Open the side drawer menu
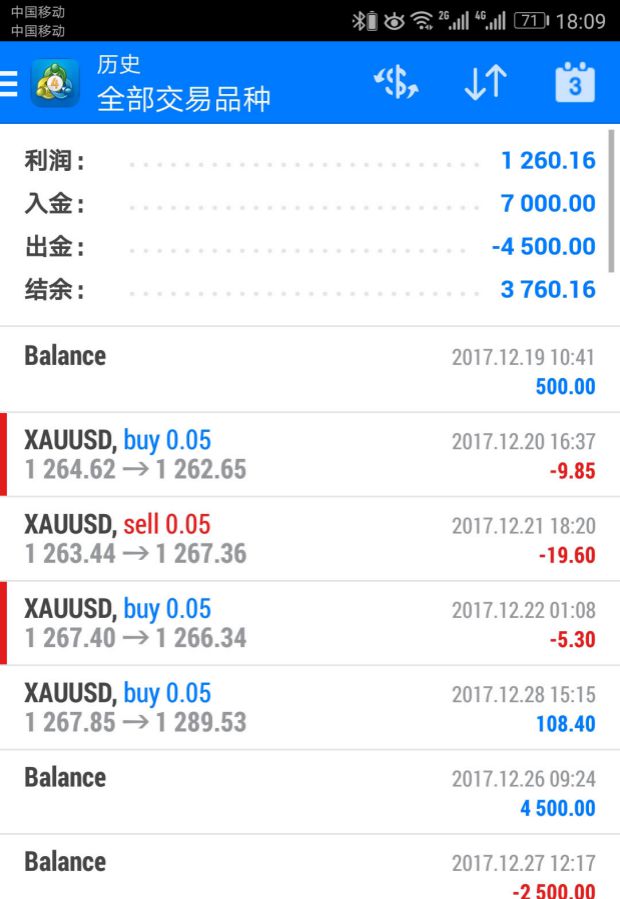This screenshot has height=899, width=620. click(x=10, y=83)
